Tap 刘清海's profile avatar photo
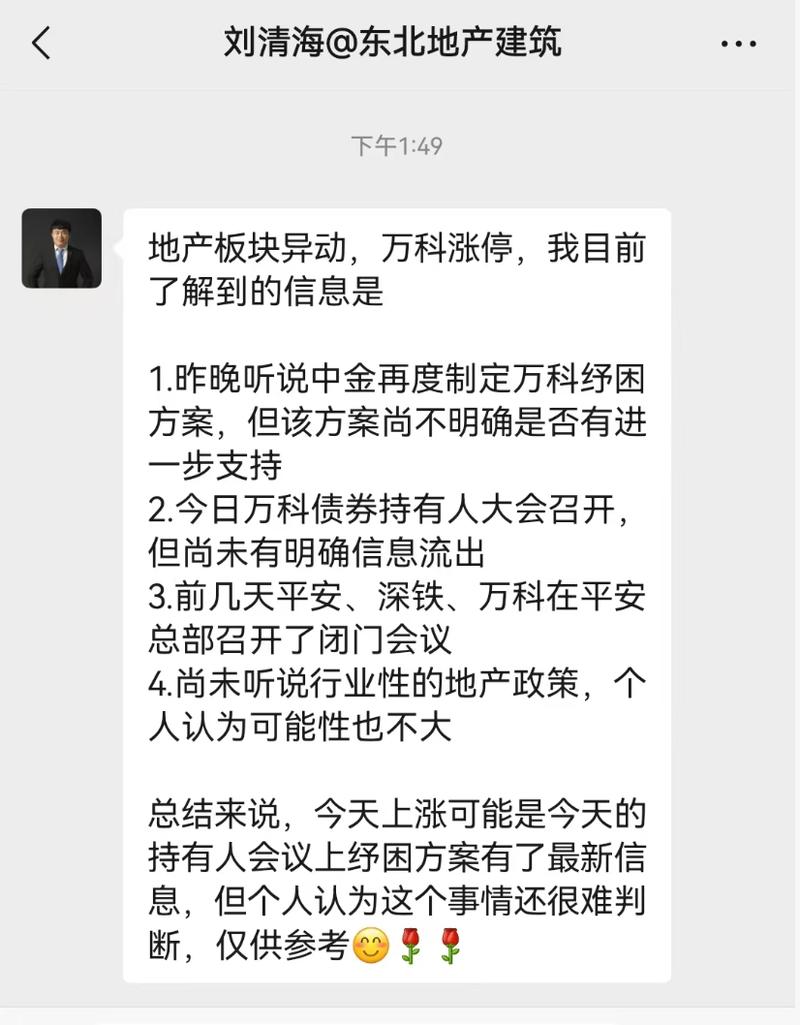 [x=63, y=249]
